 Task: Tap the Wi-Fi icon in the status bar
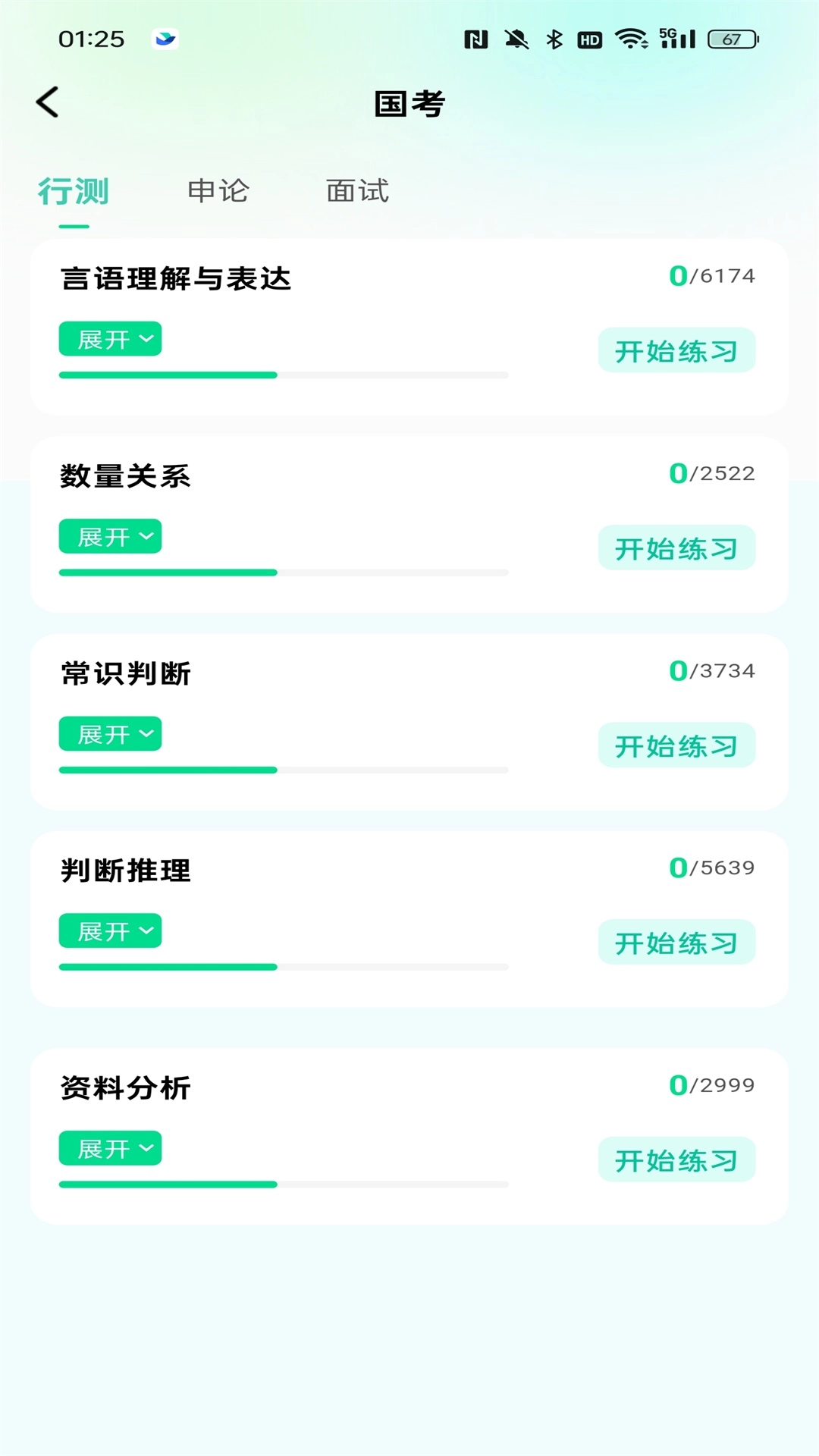pyautogui.click(x=632, y=37)
